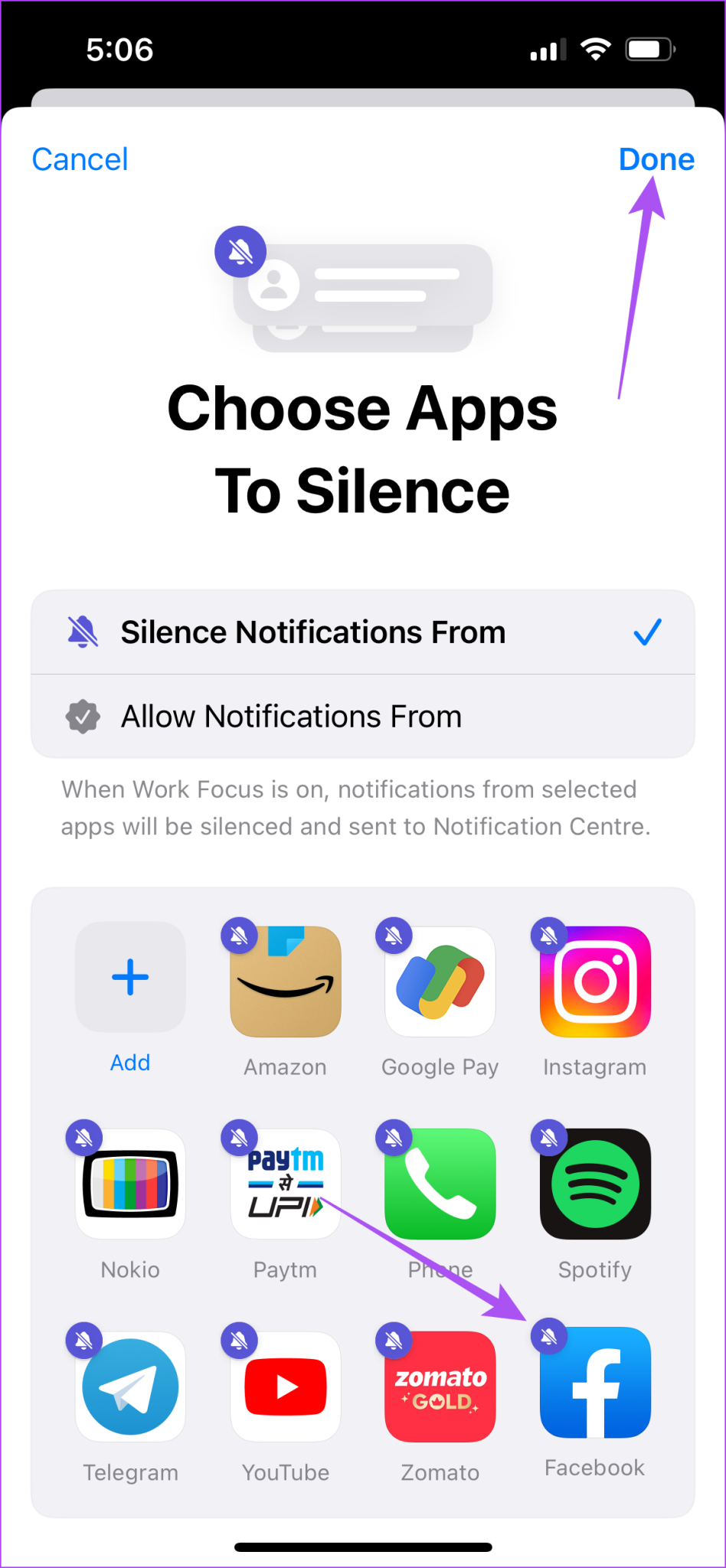Select the Phone app icon
Viewport: 726px width, 1568px height.
pyautogui.click(x=440, y=1184)
